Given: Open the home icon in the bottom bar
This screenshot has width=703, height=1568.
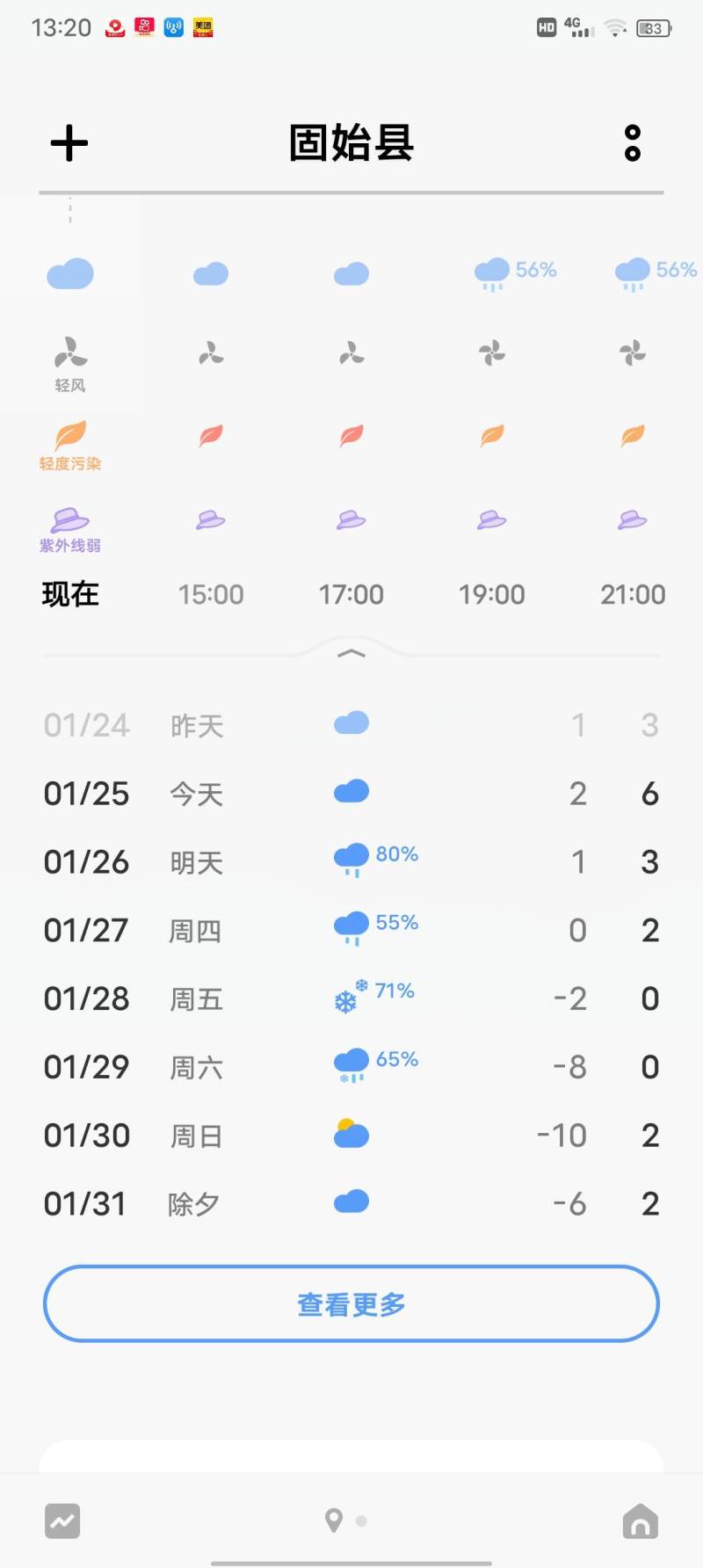Looking at the screenshot, I should (641, 1521).
